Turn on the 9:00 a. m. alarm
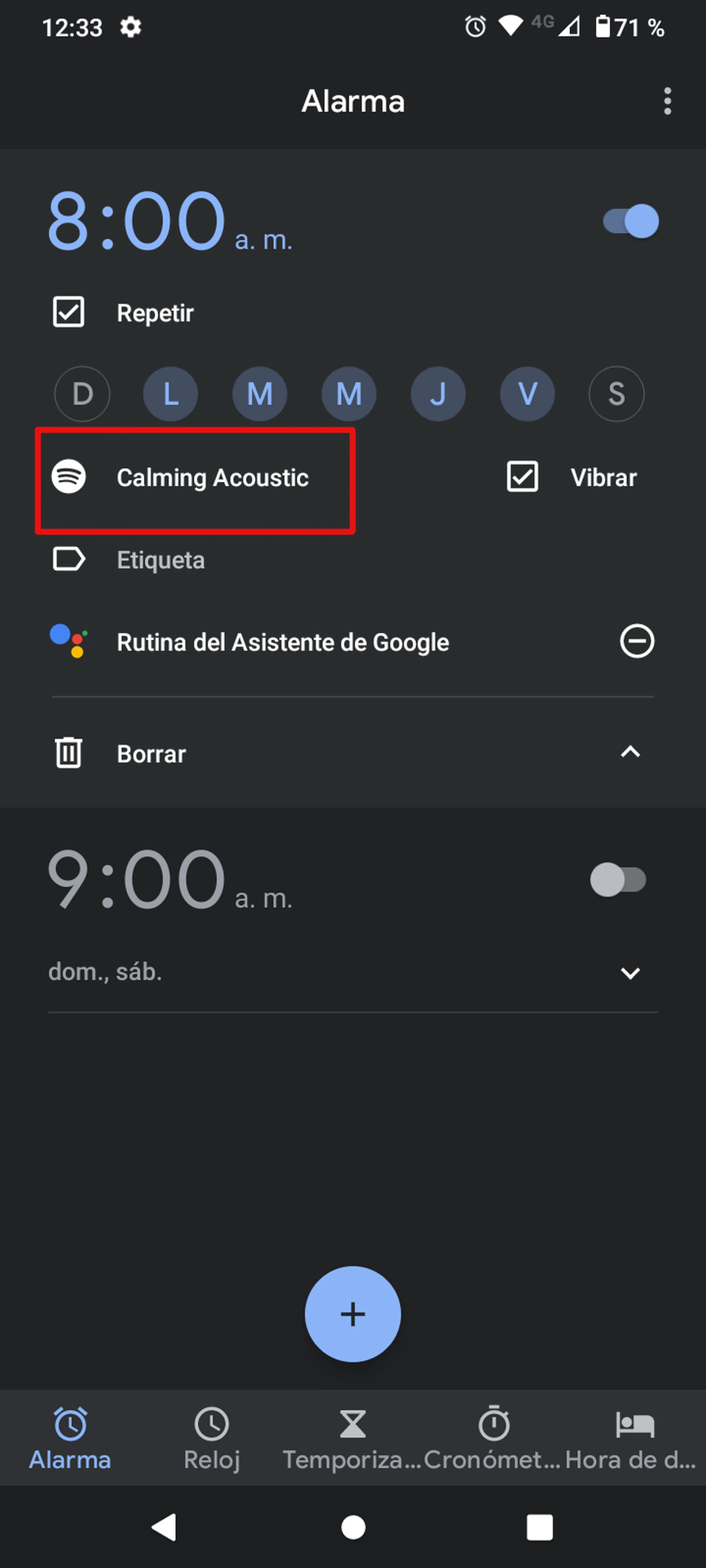The height and width of the screenshot is (1568, 706). [x=618, y=880]
